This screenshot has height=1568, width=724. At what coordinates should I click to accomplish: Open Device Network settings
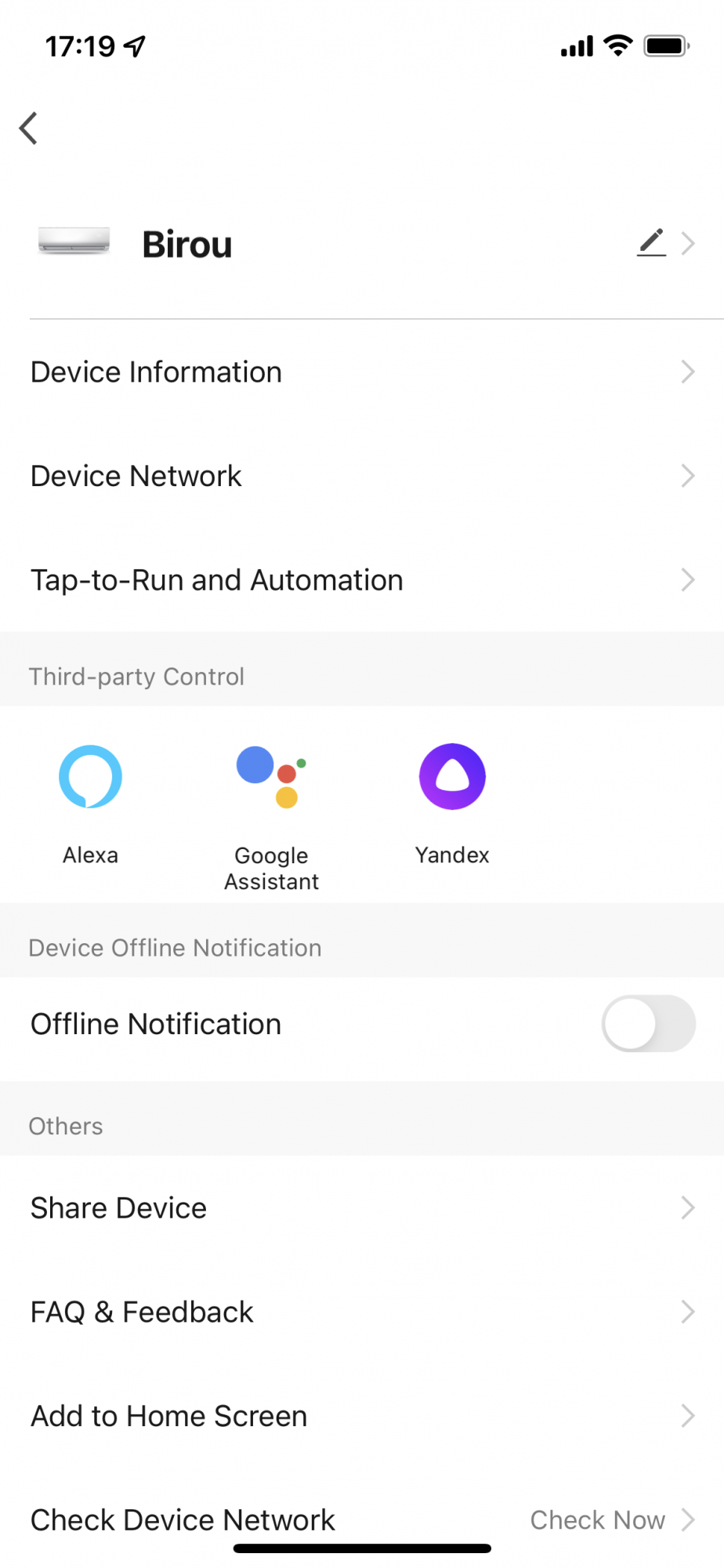[362, 476]
